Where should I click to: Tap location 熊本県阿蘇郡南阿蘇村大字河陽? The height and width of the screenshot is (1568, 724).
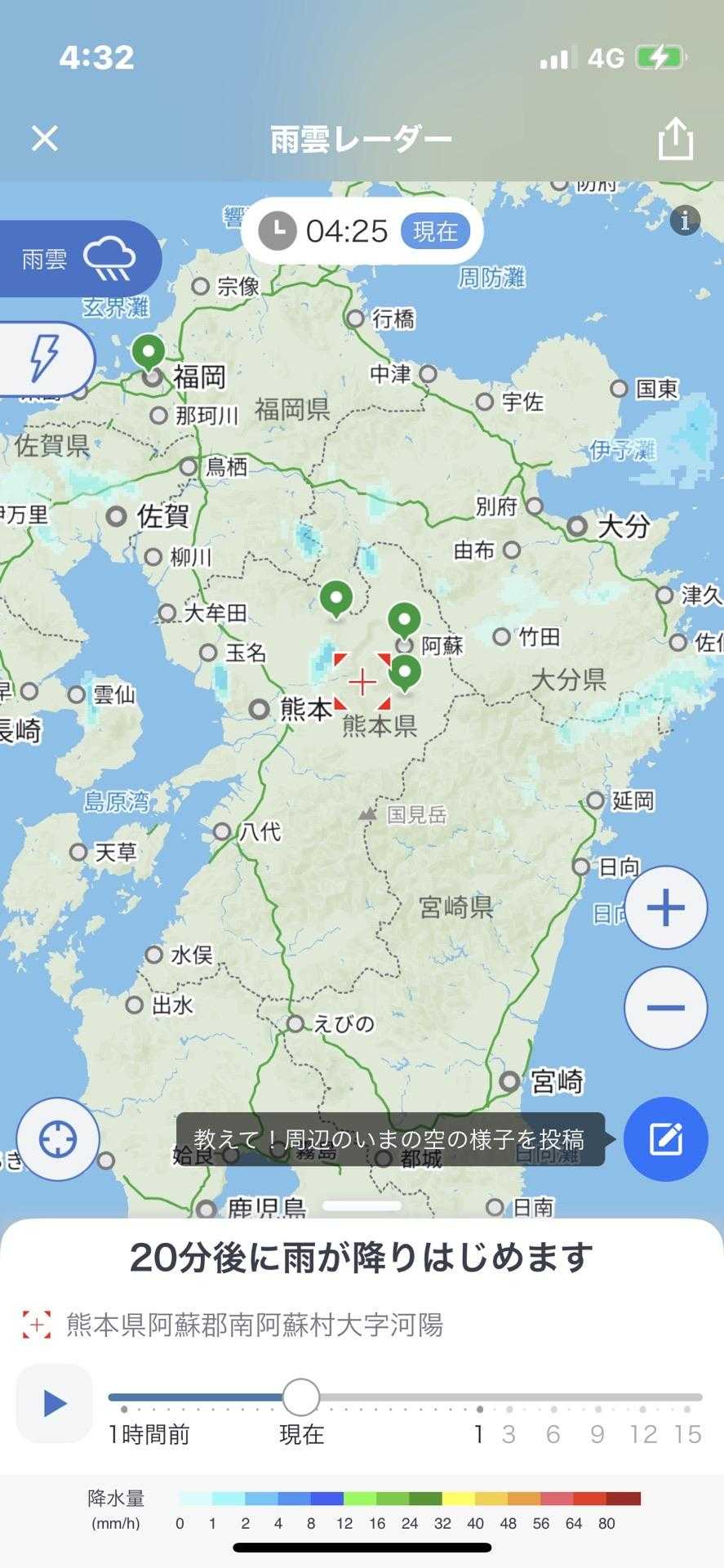point(255,1325)
